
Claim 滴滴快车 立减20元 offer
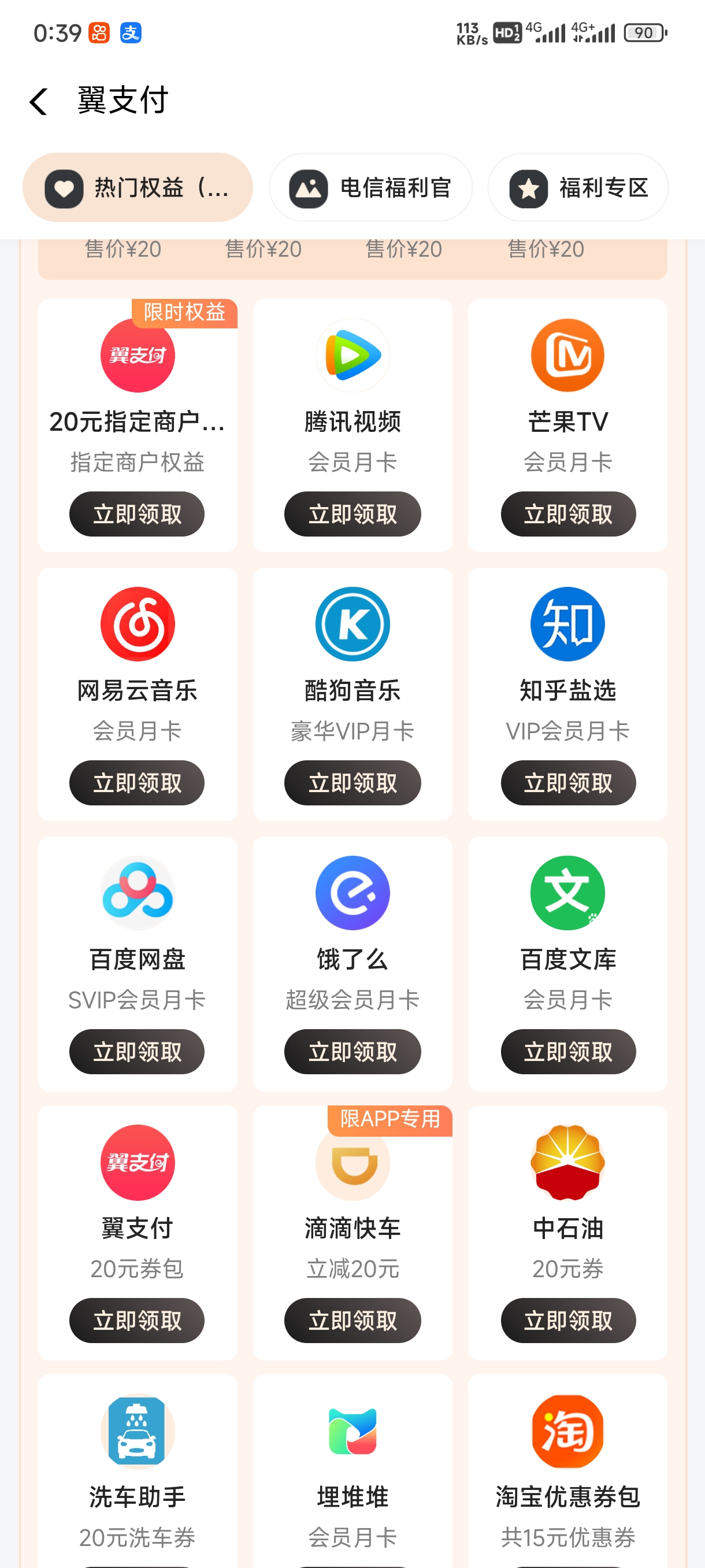click(x=352, y=1321)
